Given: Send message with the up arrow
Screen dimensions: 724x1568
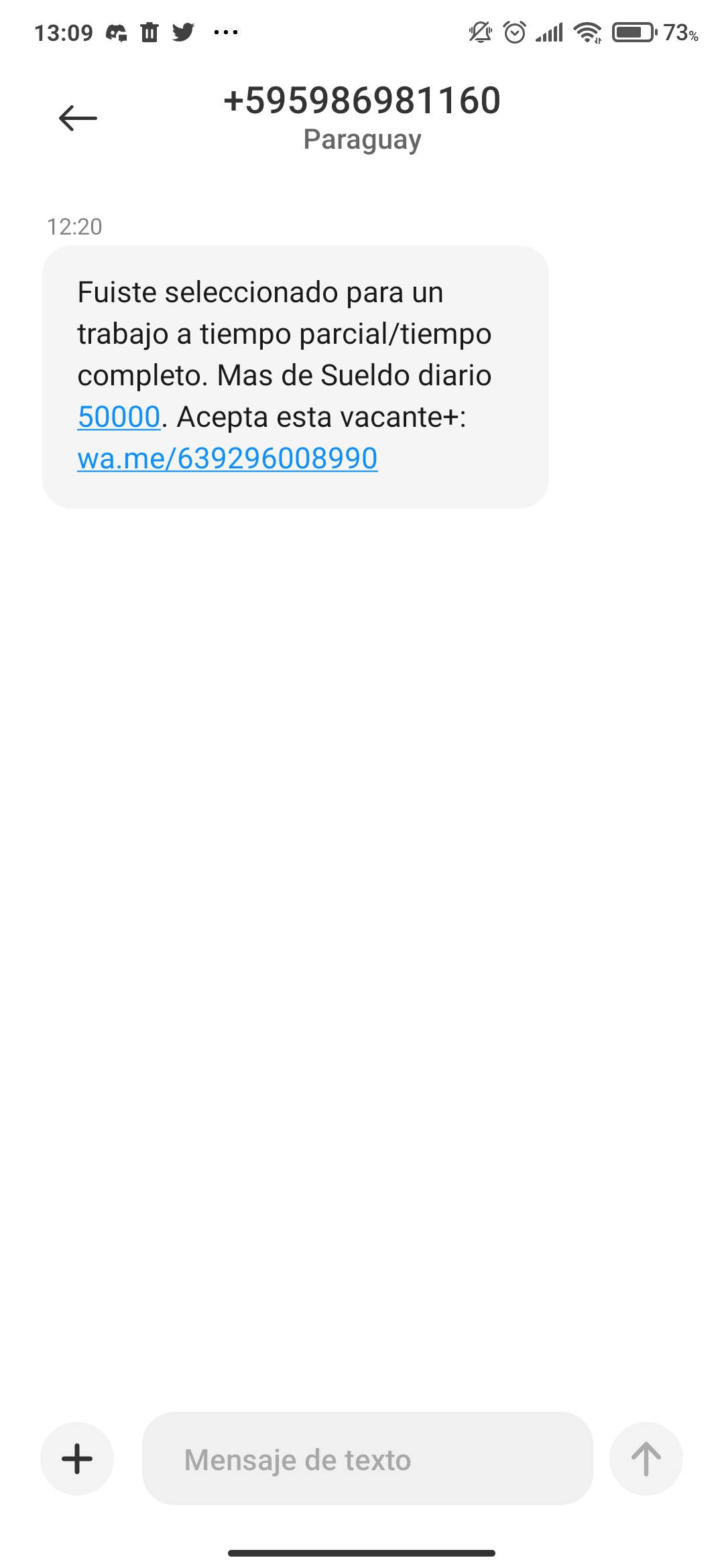Looking at the screenshot, I should coord(646,1459).
